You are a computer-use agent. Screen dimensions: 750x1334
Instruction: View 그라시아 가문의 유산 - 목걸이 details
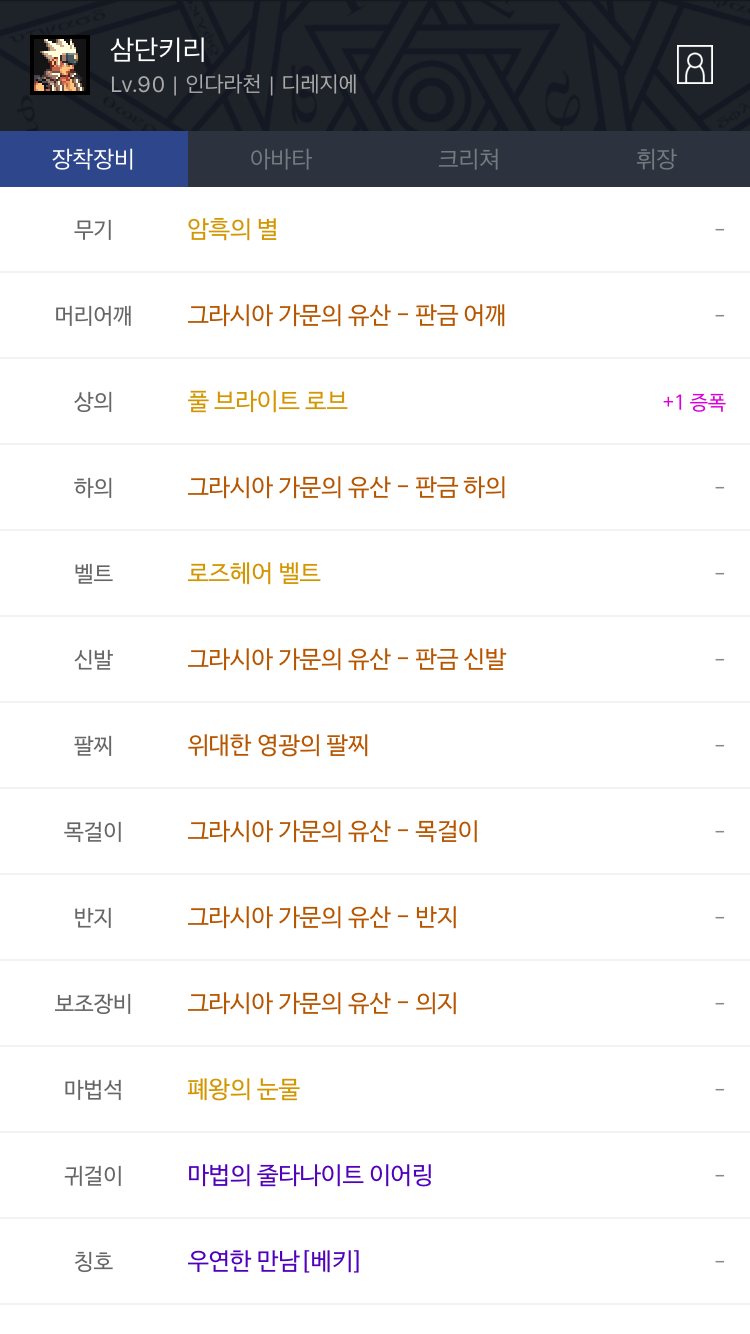(x=333, y=832)
